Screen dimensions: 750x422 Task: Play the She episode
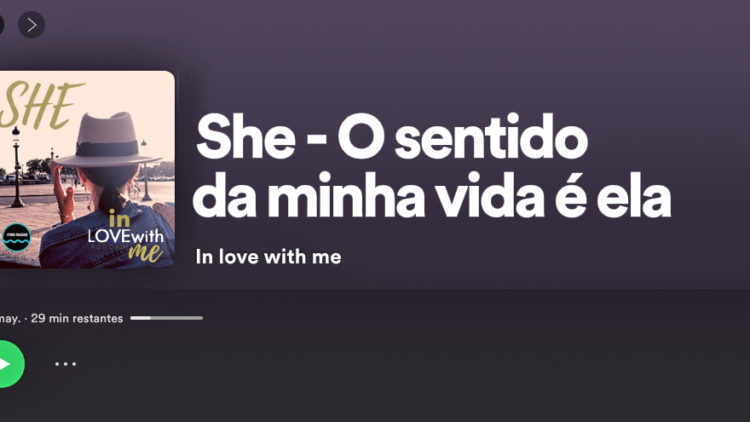[7, 363]
